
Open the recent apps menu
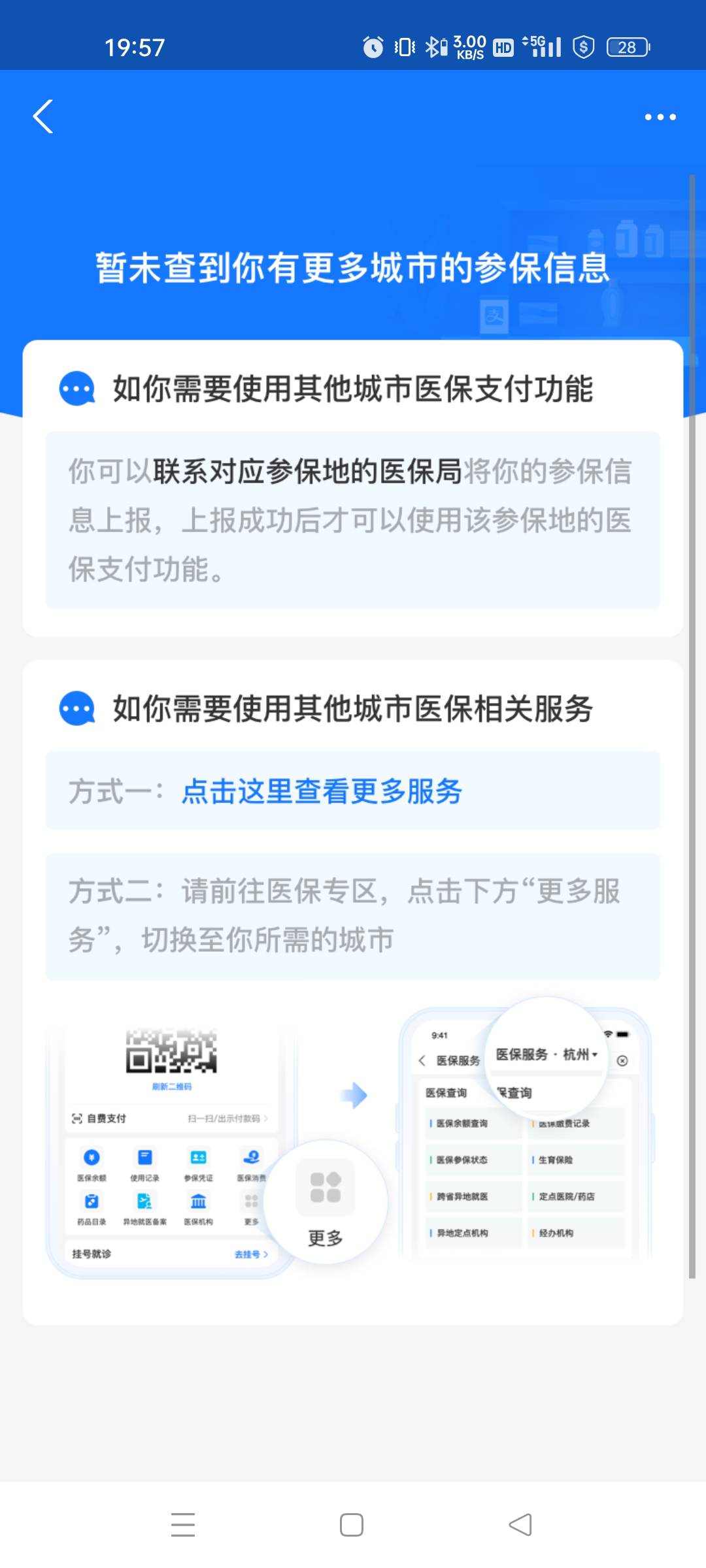coord(183,1525)
